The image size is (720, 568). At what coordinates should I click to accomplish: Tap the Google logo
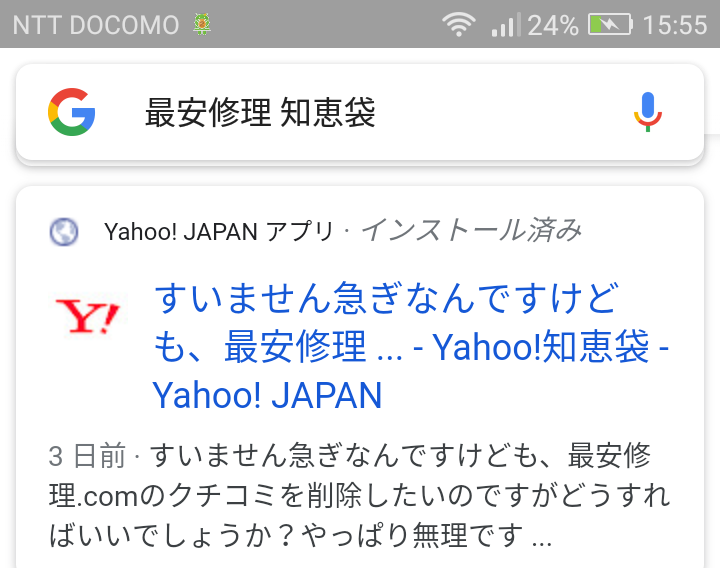[71, 112]
